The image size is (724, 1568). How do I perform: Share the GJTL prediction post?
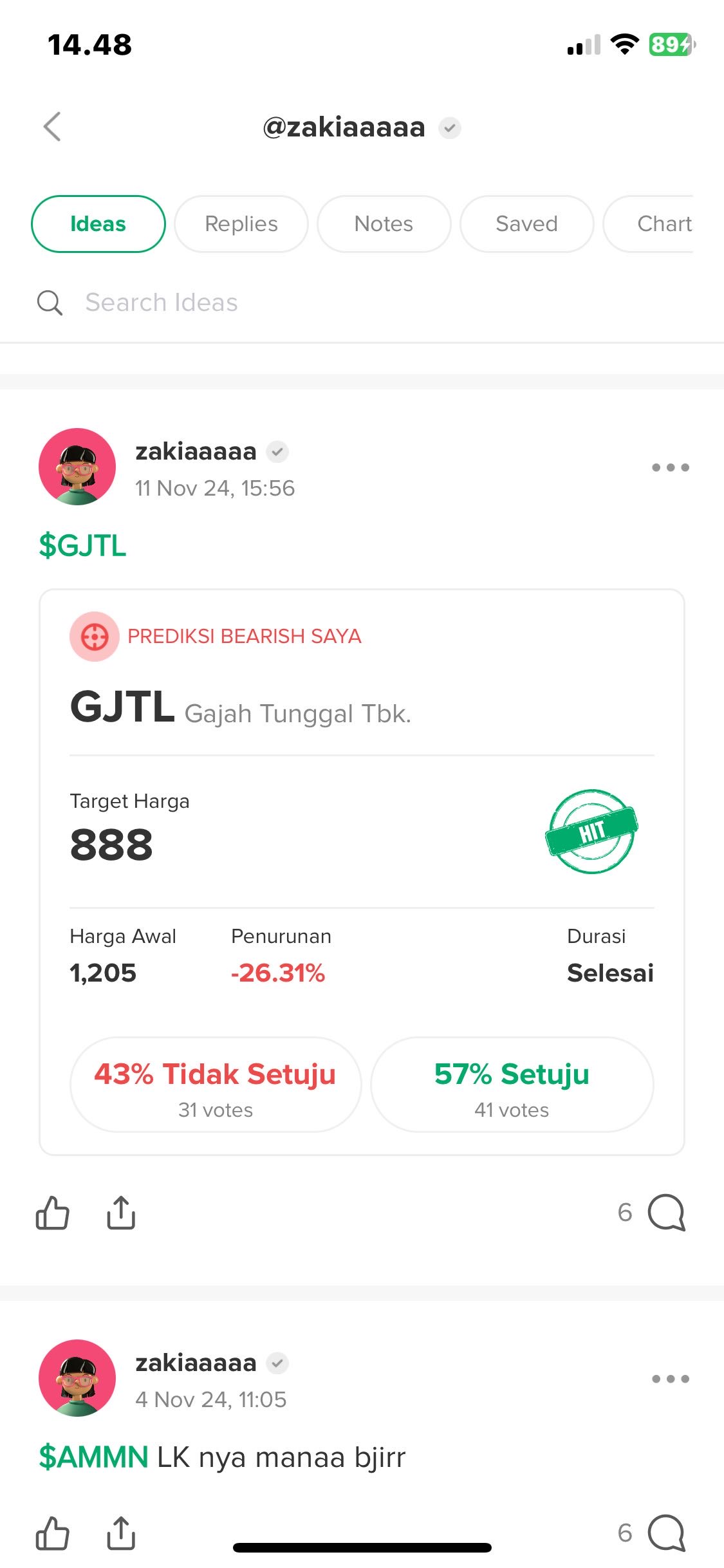point(121,1213)
